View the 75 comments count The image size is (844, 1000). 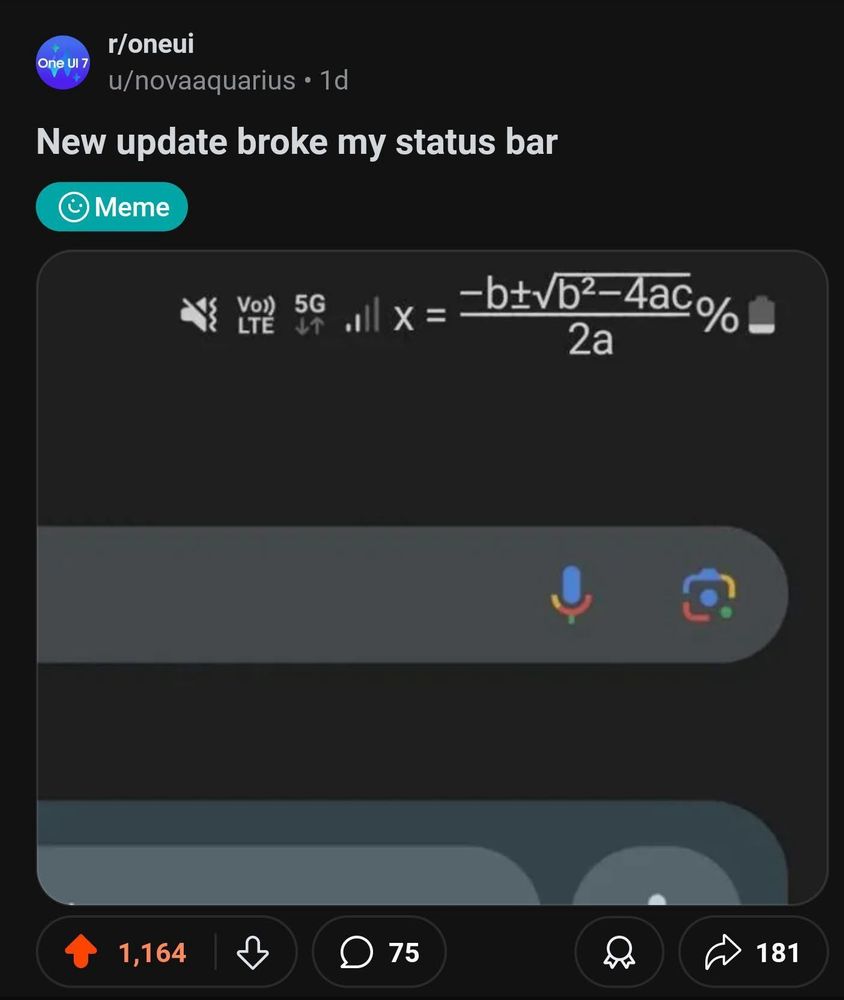(406, 952)
